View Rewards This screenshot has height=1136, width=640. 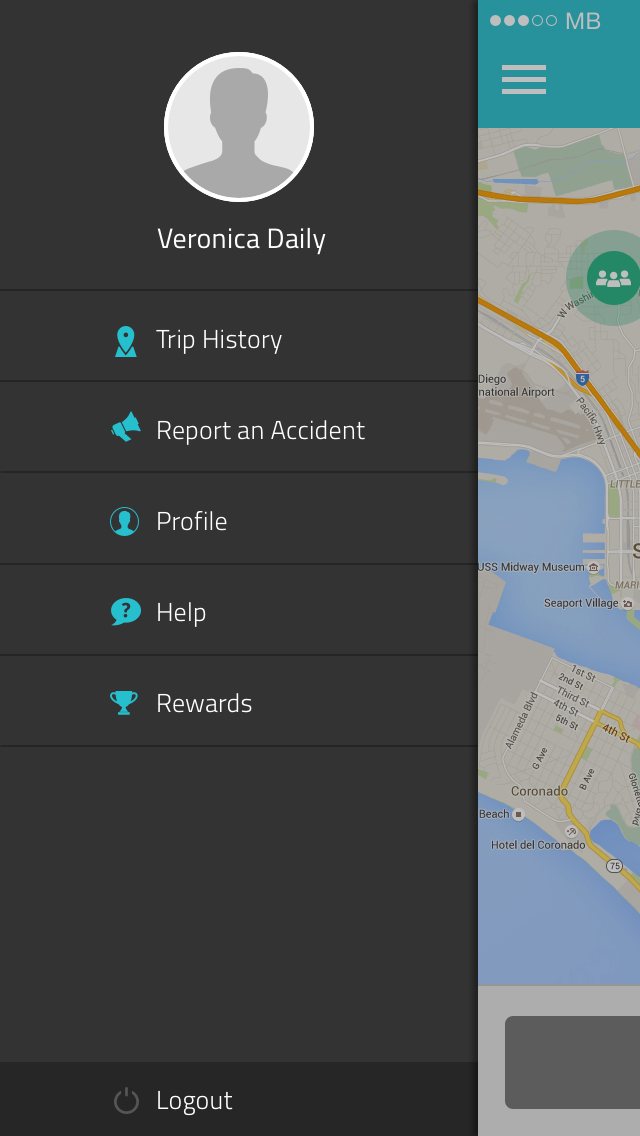pyautogui.click(x=238, y=701)
